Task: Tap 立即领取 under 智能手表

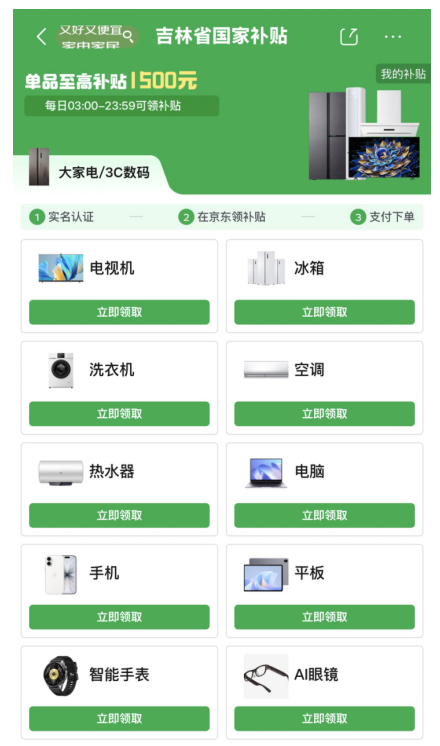Action: [119, 718]
